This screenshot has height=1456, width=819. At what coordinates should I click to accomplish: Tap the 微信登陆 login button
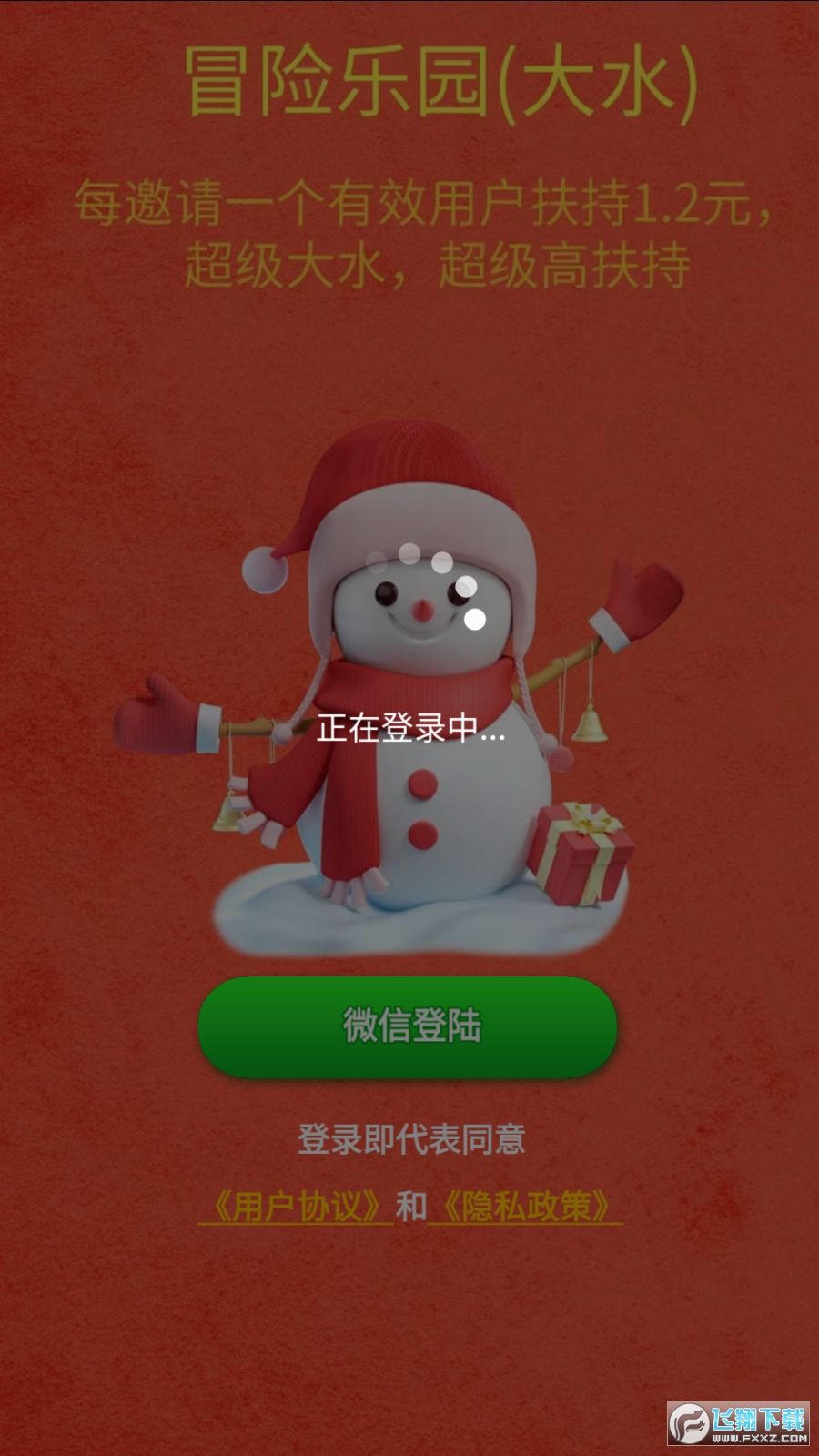click(408, 1026)
